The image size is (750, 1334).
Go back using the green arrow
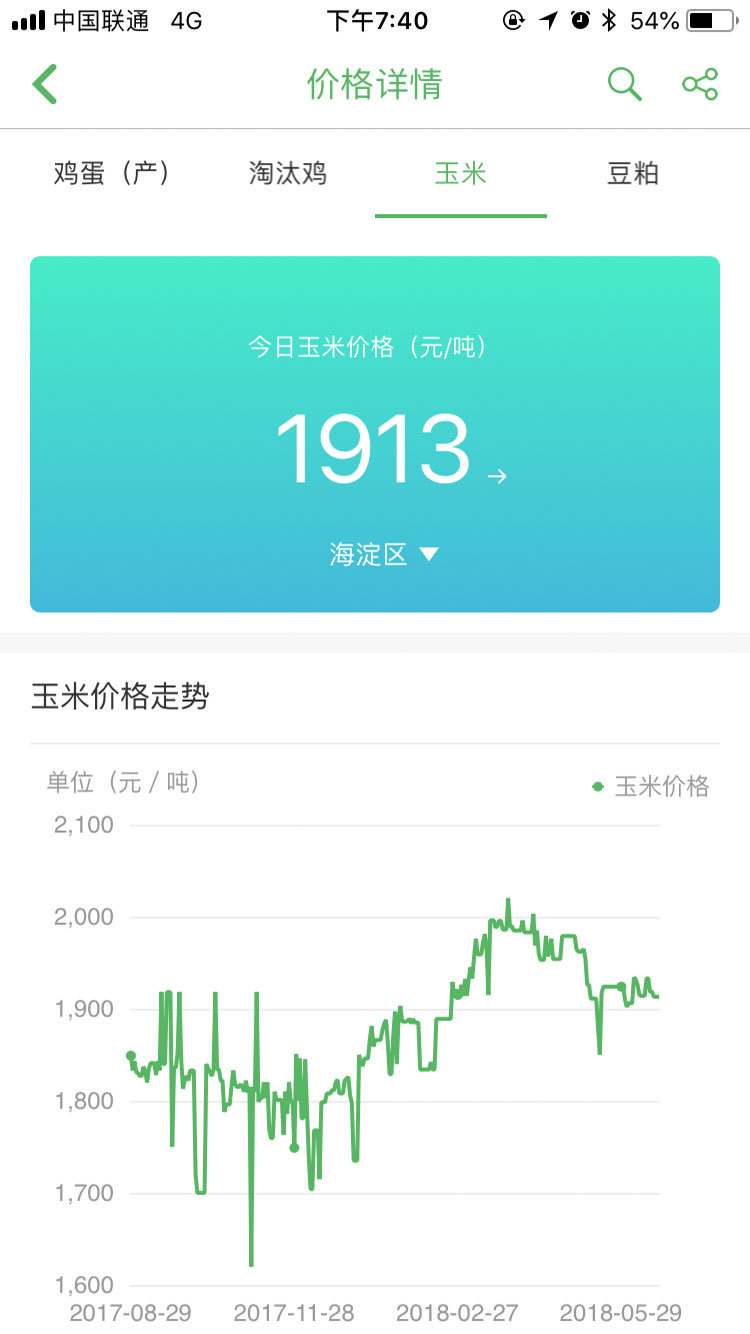[45, 84]
